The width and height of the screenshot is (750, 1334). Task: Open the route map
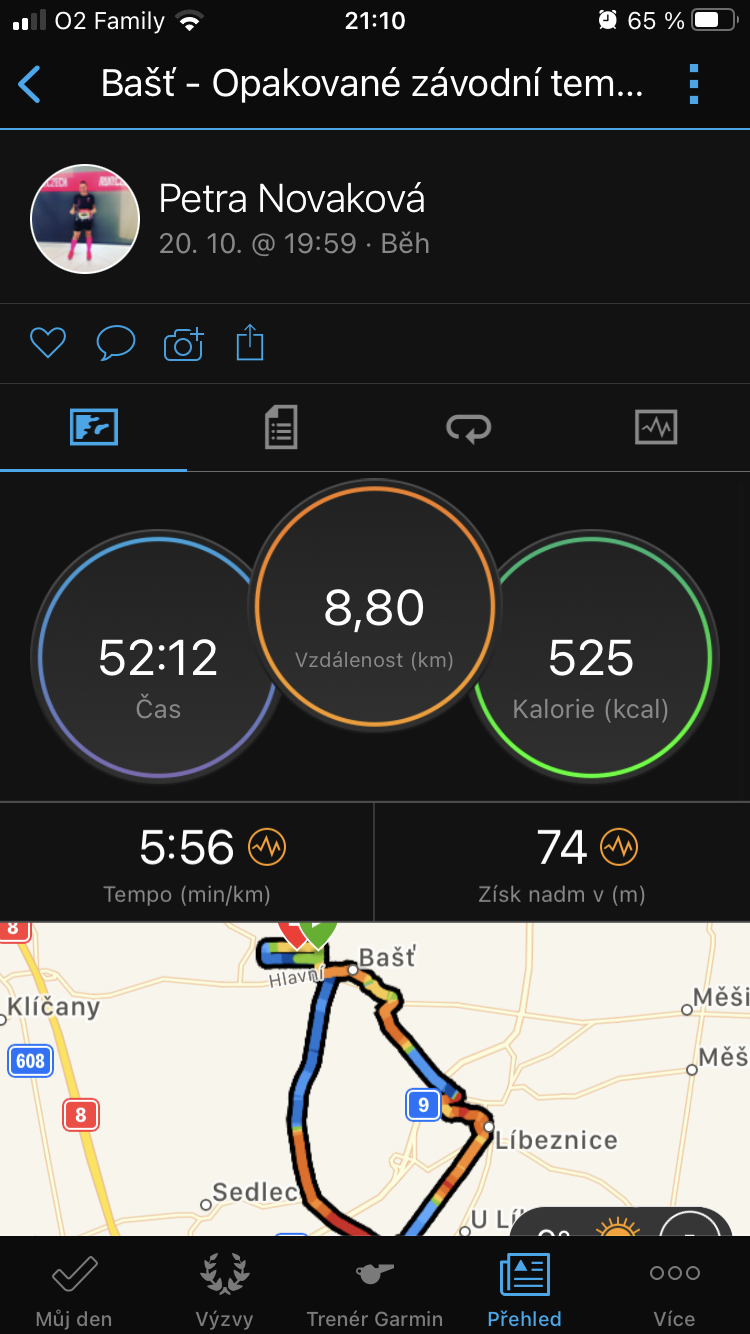(375, 1079)
